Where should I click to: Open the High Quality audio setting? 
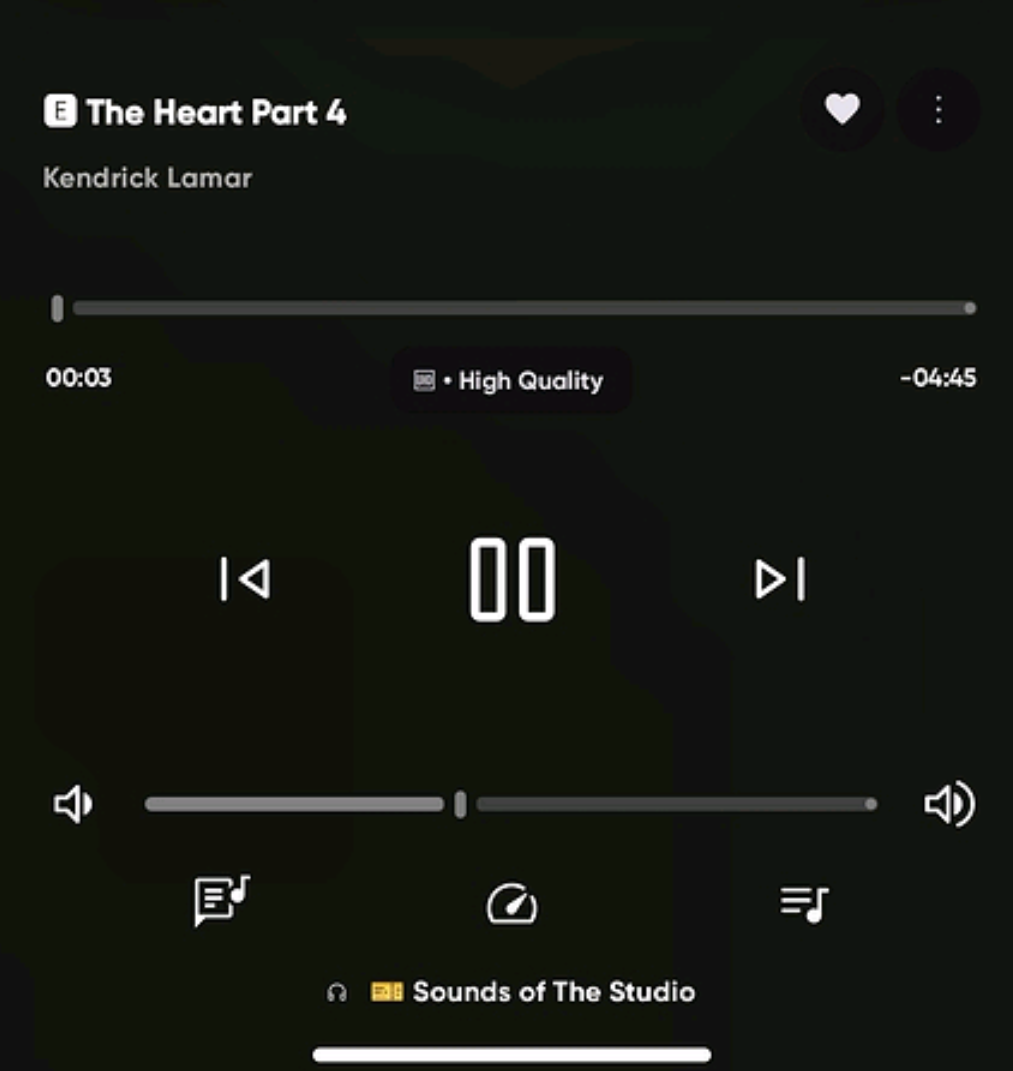point(510,381)
